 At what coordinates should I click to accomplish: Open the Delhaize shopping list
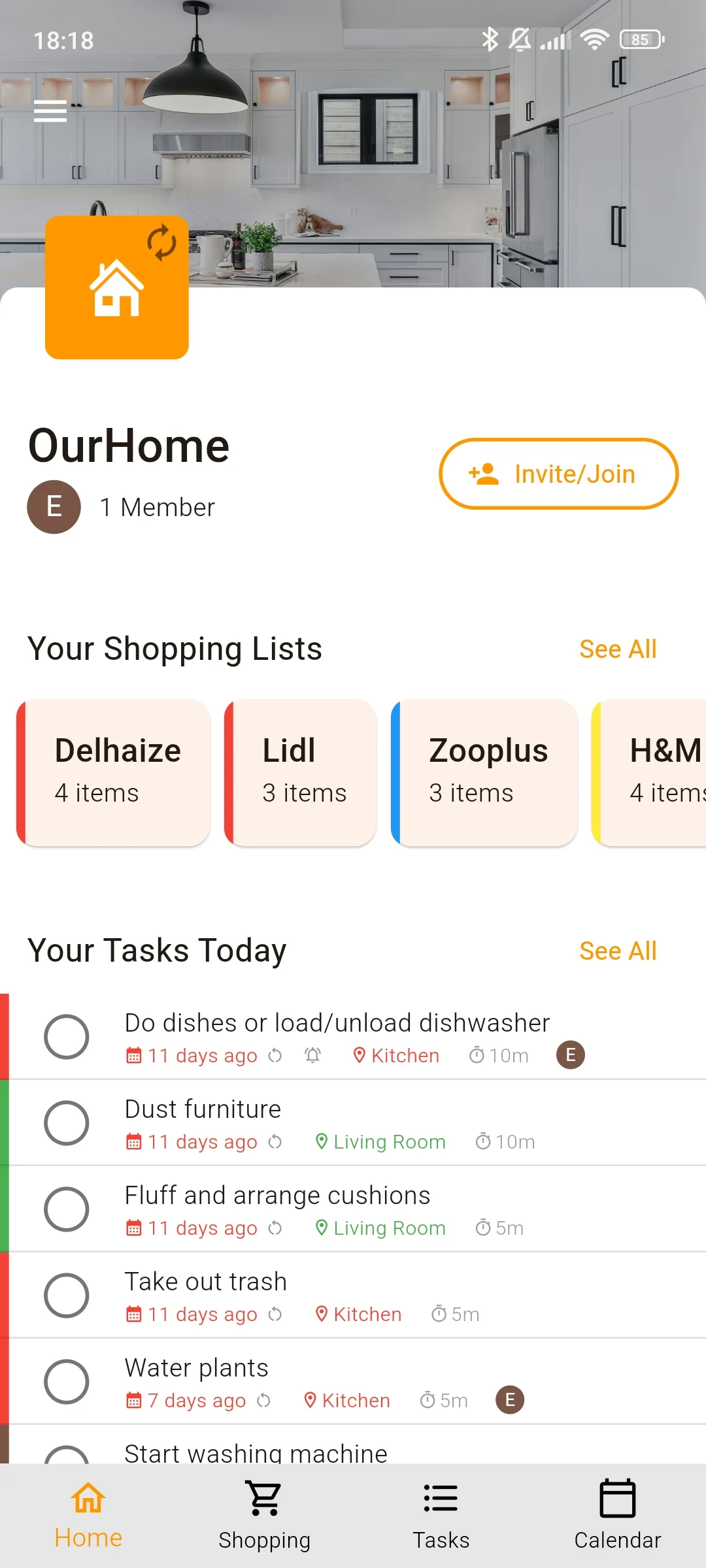(114, 772)
